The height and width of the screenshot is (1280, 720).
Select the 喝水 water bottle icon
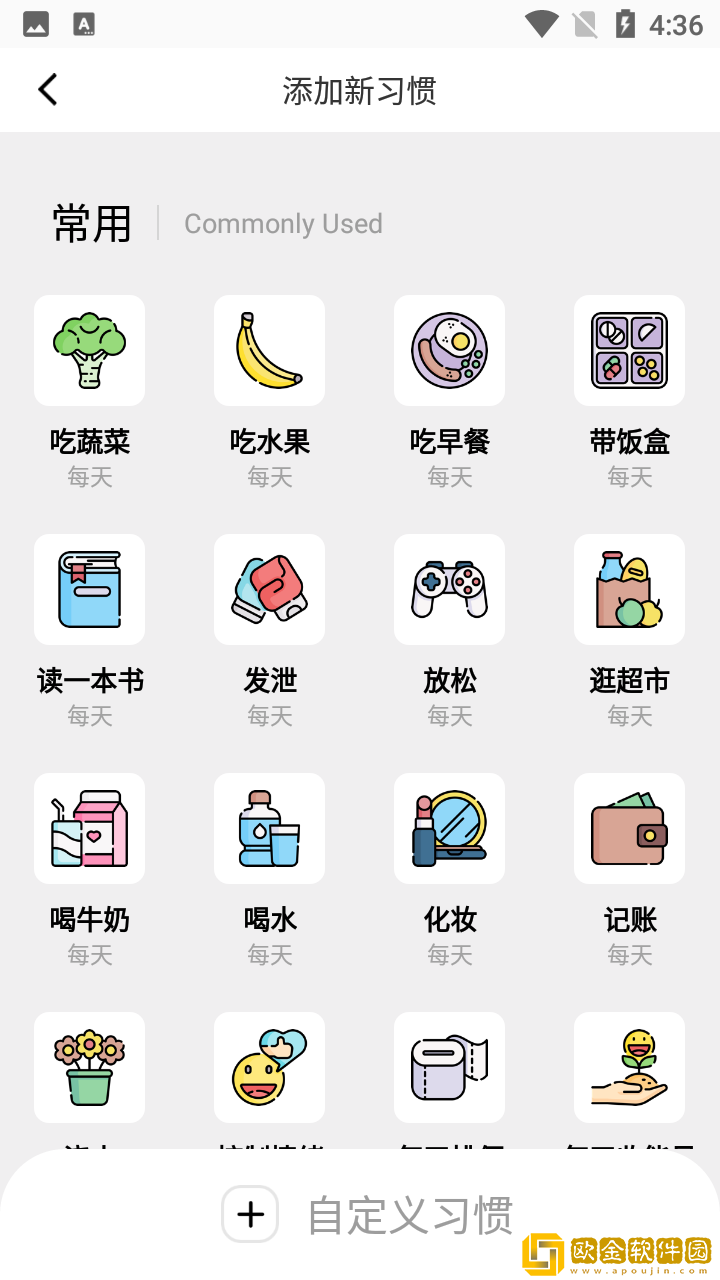coord(269,828)
